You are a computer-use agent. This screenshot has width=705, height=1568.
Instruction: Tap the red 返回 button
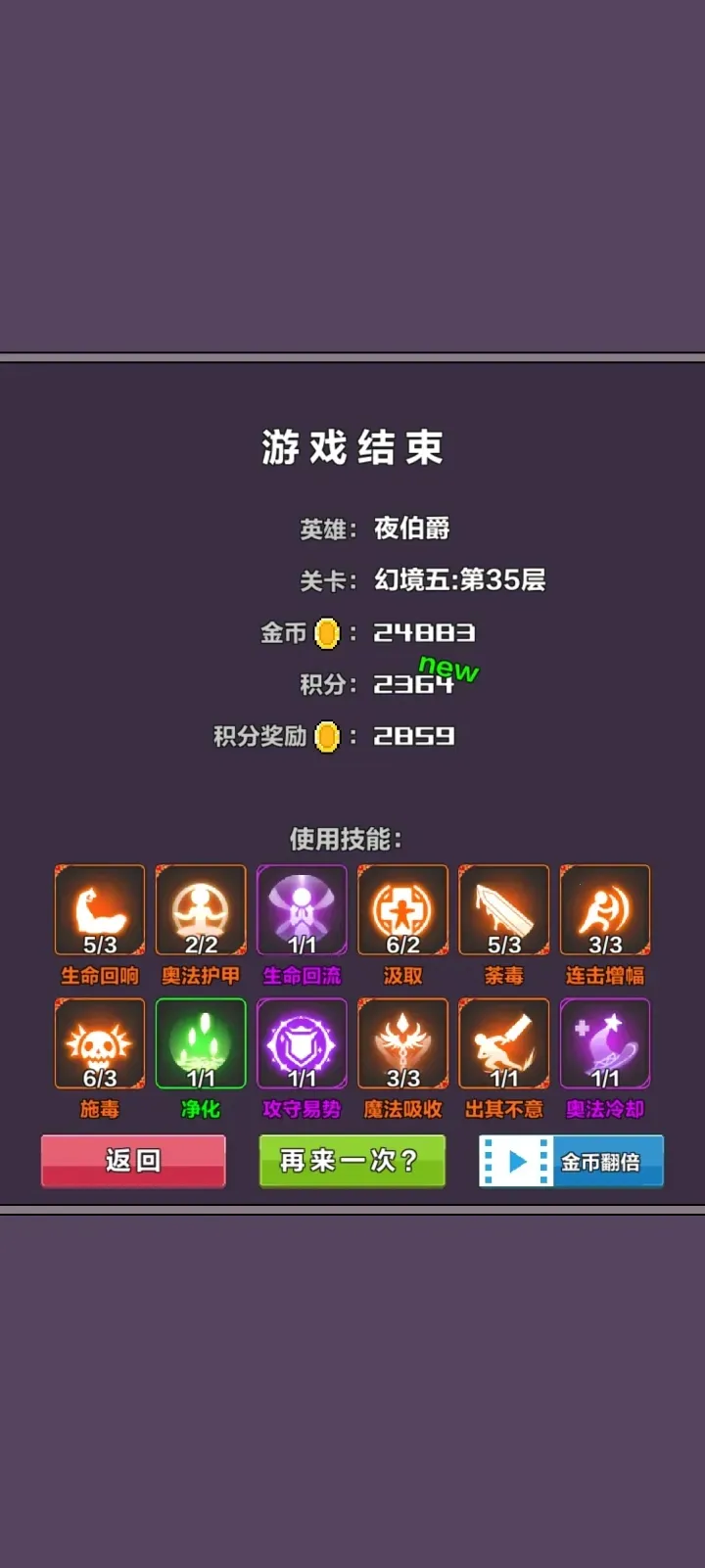(133, 1161)
